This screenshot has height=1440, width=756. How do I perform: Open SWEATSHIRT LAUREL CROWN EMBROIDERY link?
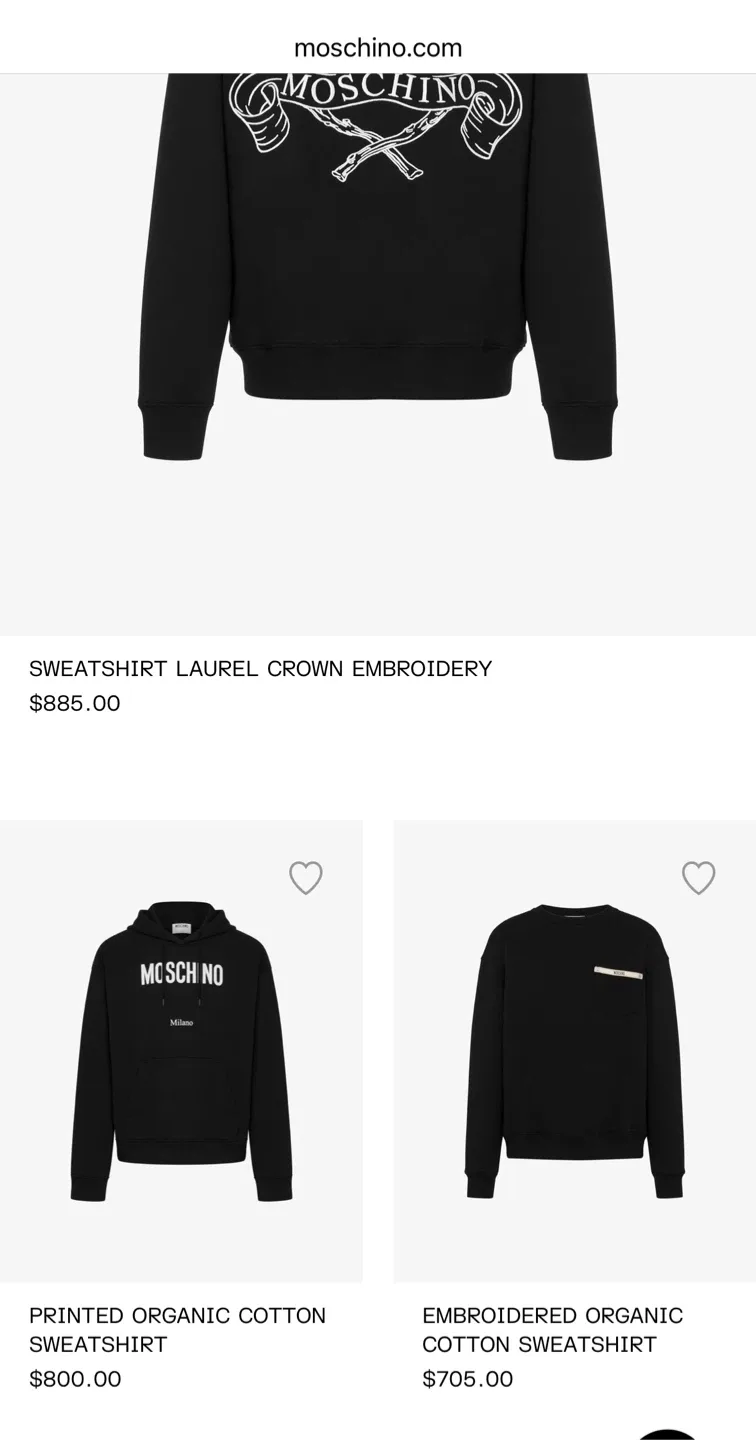pyautogui.click(x=260, y=668)
